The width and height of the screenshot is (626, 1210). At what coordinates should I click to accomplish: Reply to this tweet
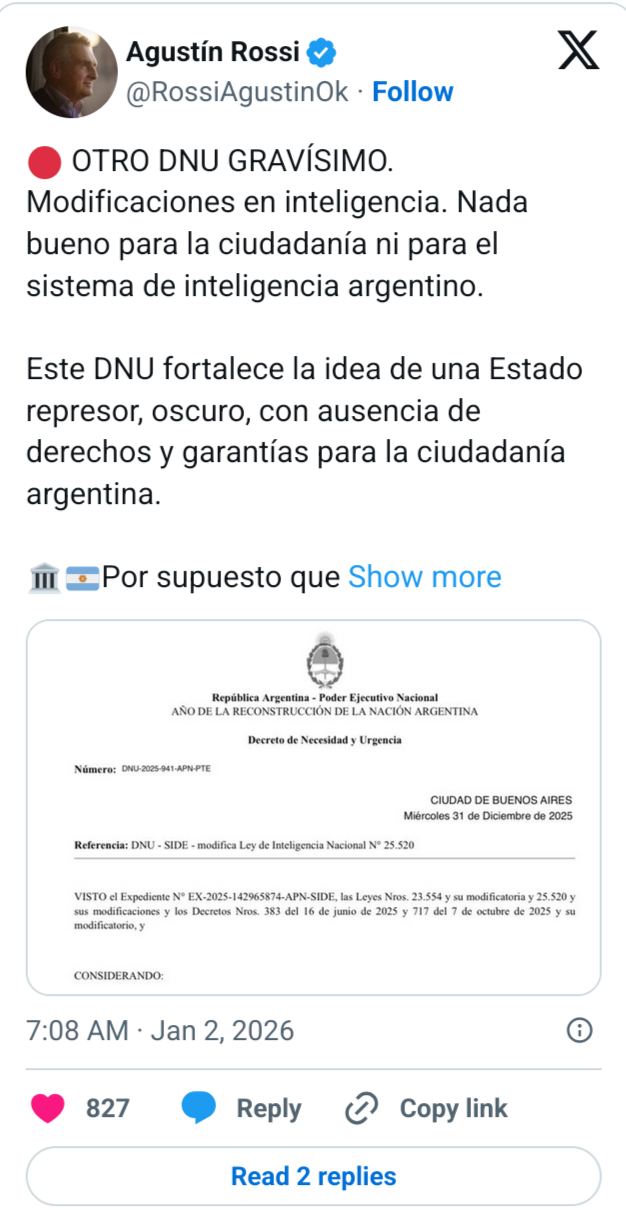point(242,1108)
